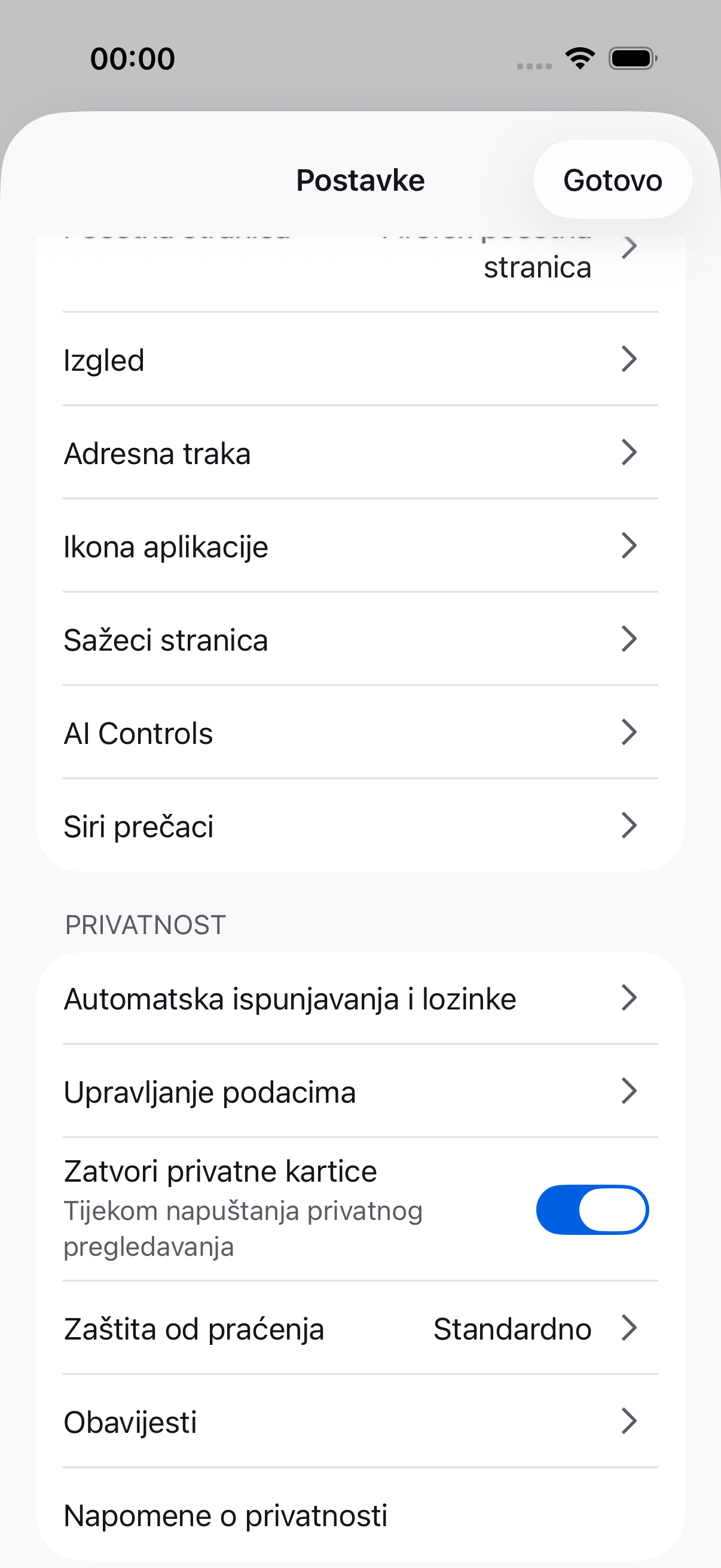Open Zaštita od praćenja settings
Image resolution: width=721 pixels, height=1568 pixels.
click(x=360, y=1328)
